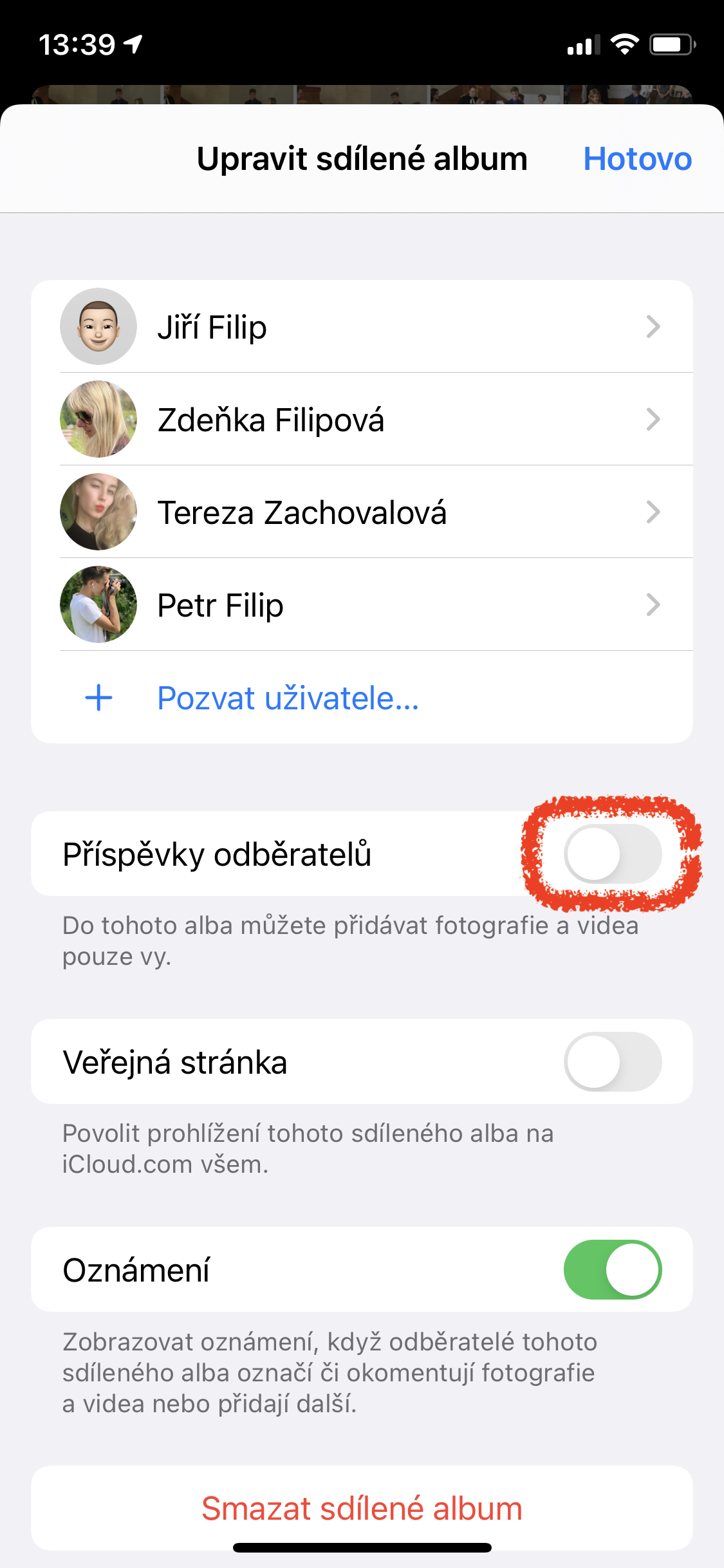Open subscriber Jiří Filip
The height and width of the screenshot is (1568, 724).
(x=362, y=327)
